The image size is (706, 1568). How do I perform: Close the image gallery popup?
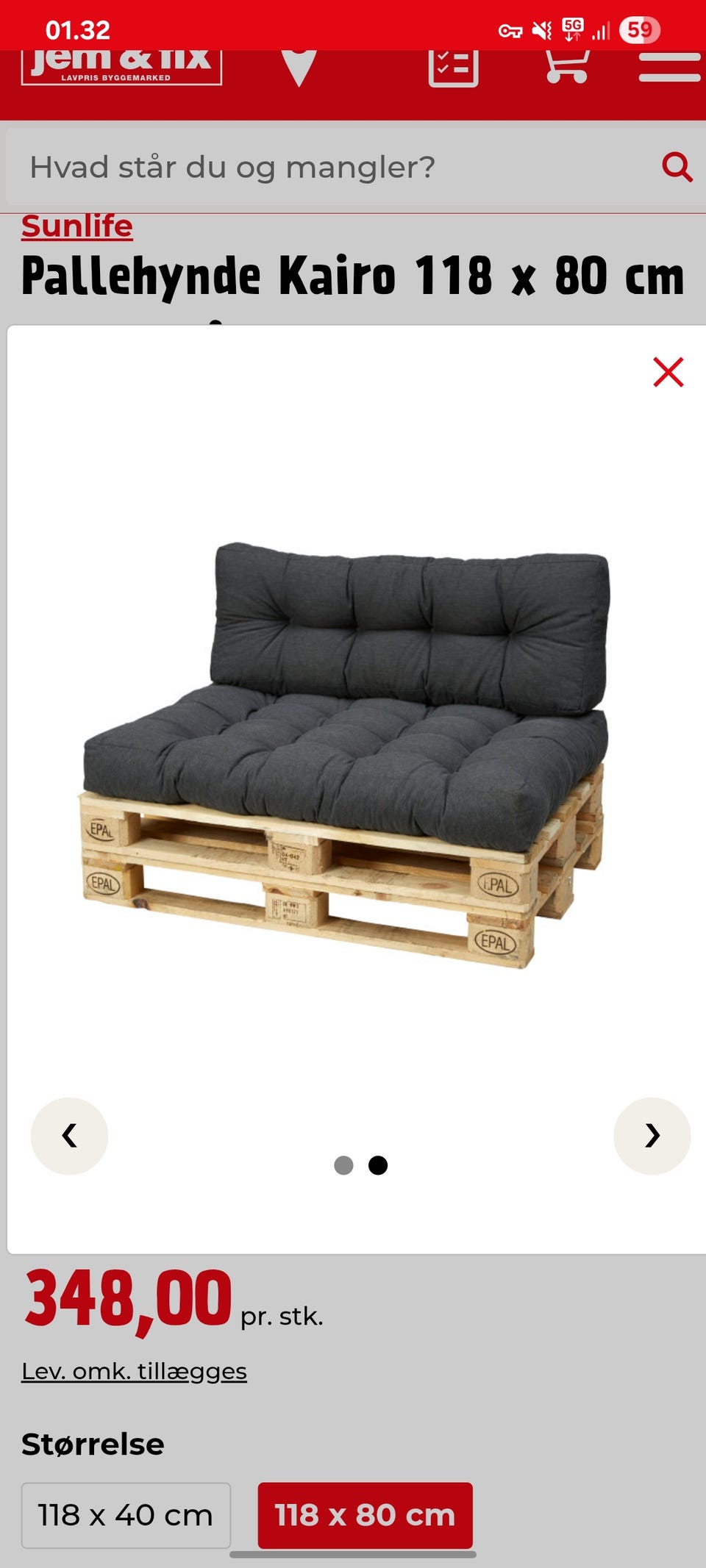pyautogui.click(x=668, y=372)
